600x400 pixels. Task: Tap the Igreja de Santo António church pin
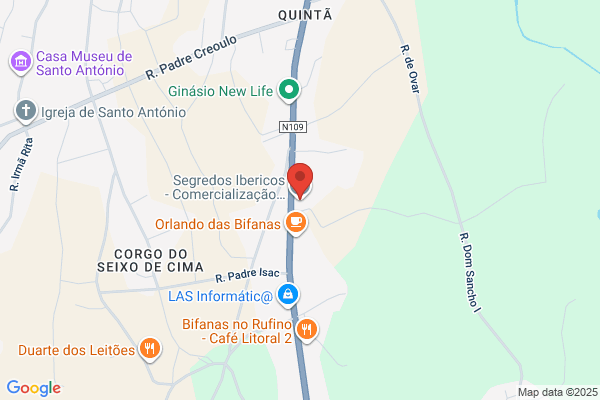[x=26, y=112]
